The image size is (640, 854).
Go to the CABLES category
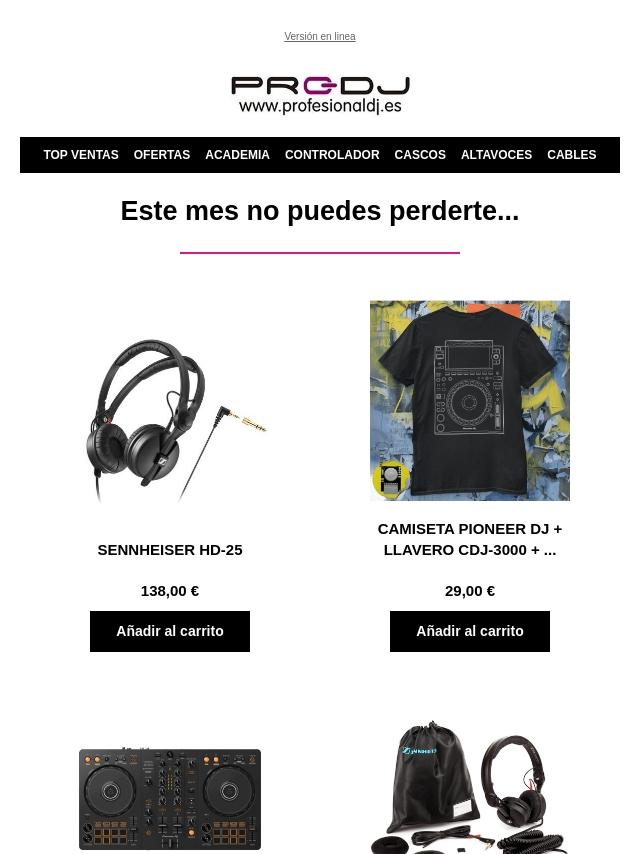coord(571,155)
